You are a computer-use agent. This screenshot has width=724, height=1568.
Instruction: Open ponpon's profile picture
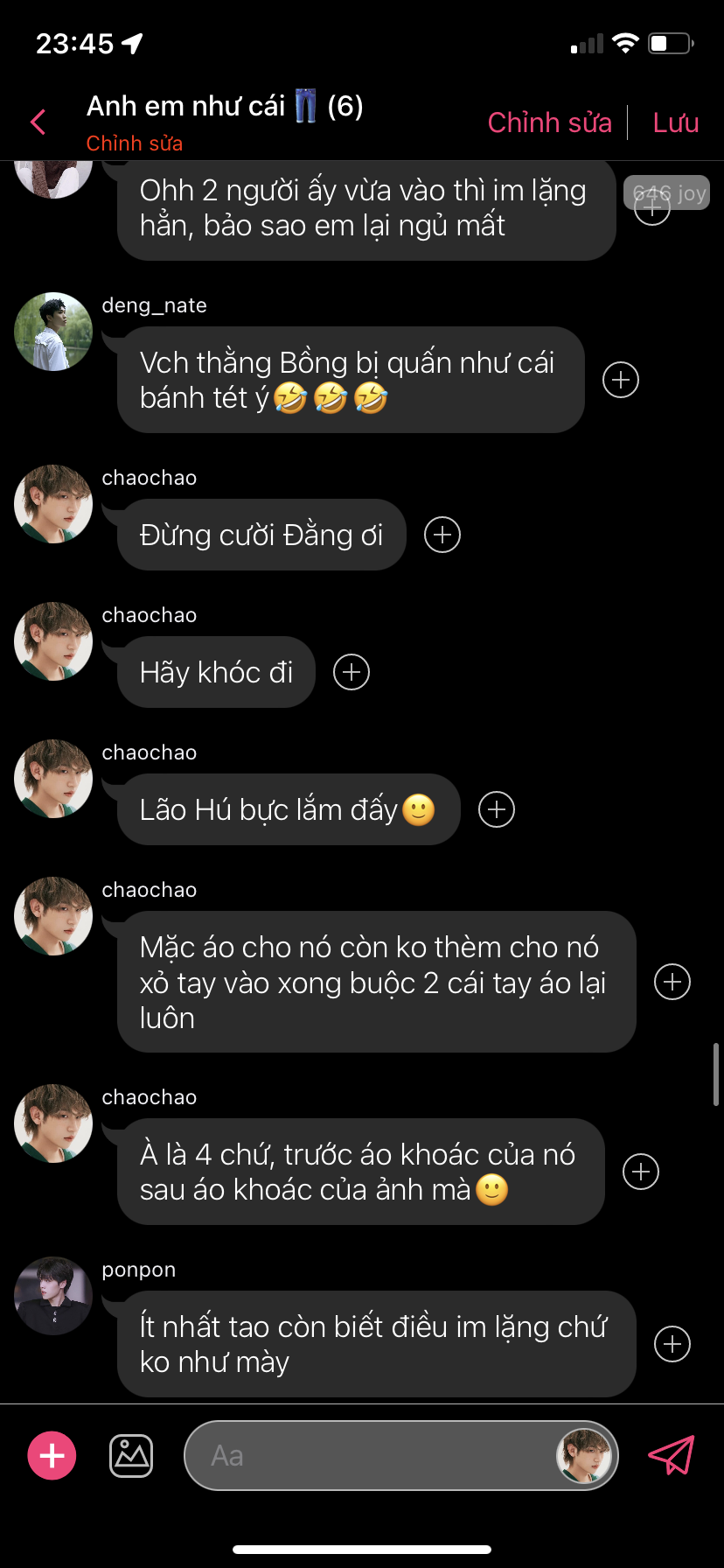tap(53, 1296)
